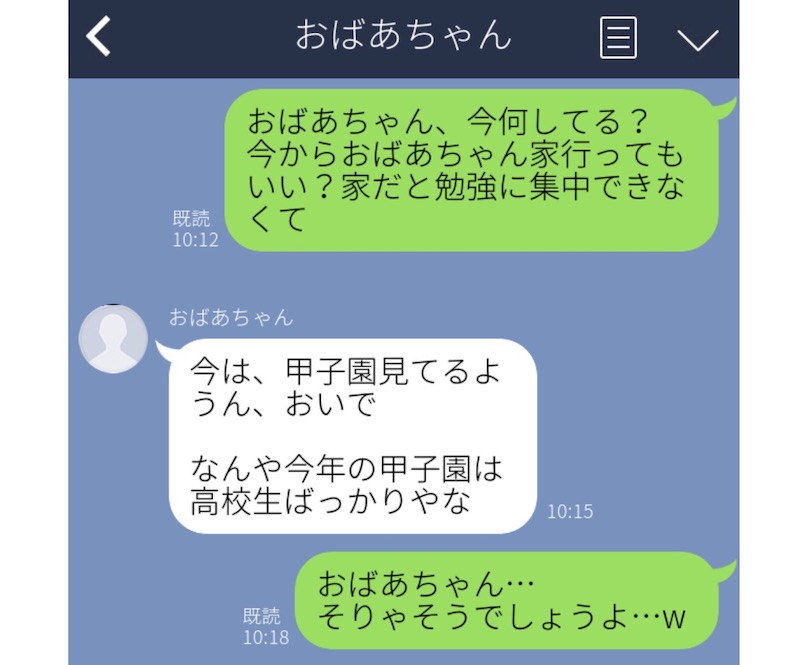Go back from the おばあちゃん chat

click(x=98, y=37)
